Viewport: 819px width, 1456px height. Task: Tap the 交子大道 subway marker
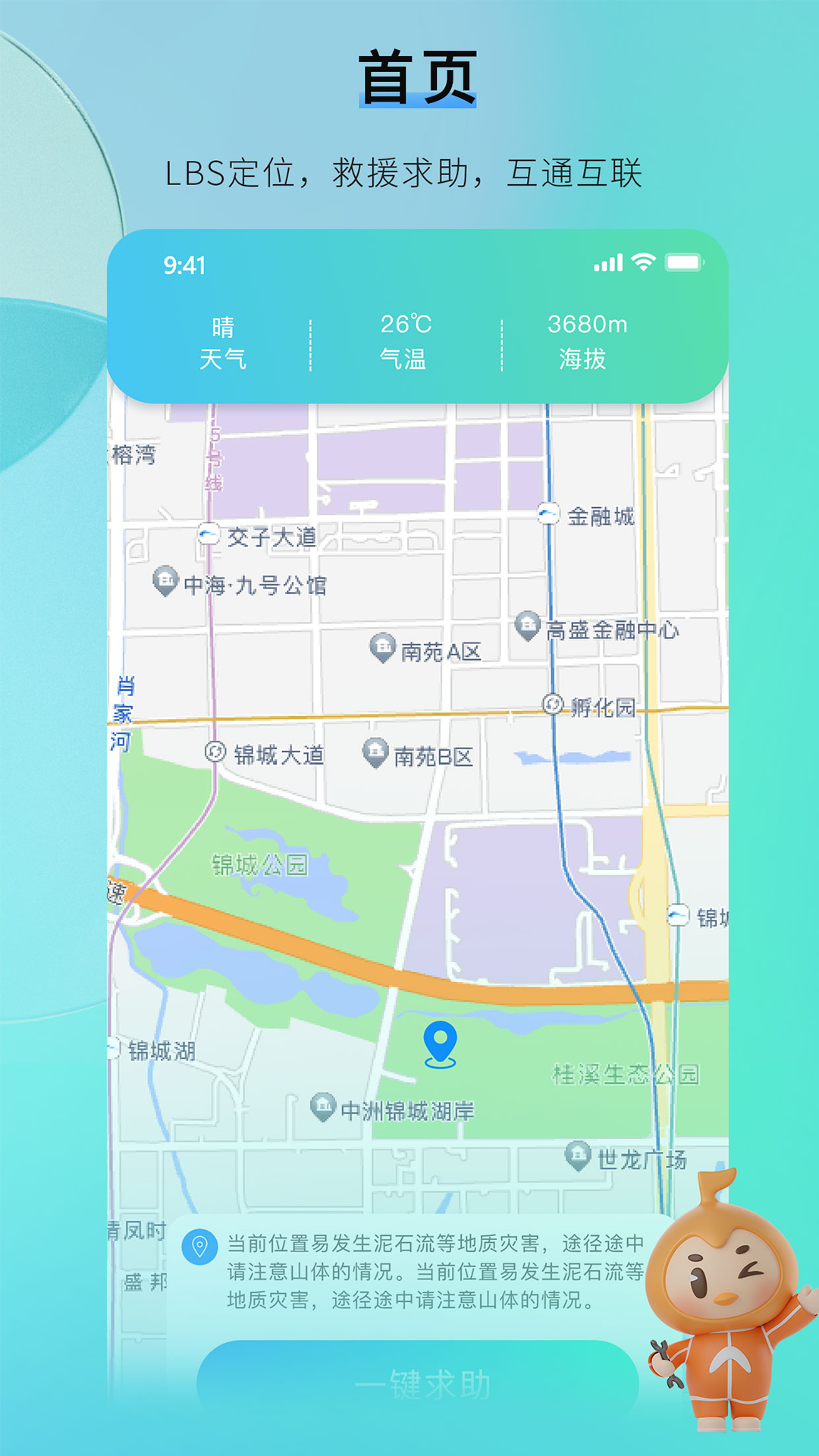(x=209, y=535)
